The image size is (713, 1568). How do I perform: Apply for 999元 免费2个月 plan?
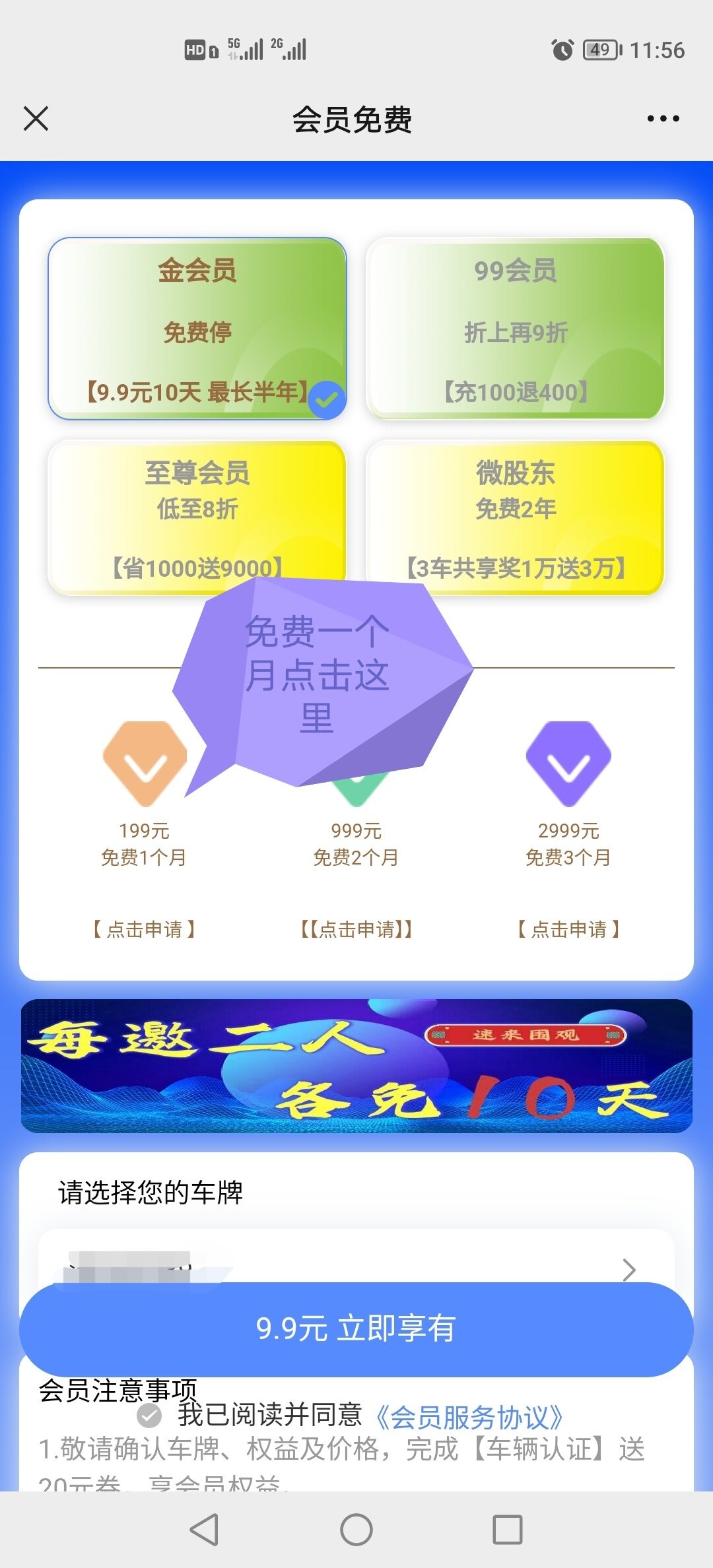click(356, 929)
